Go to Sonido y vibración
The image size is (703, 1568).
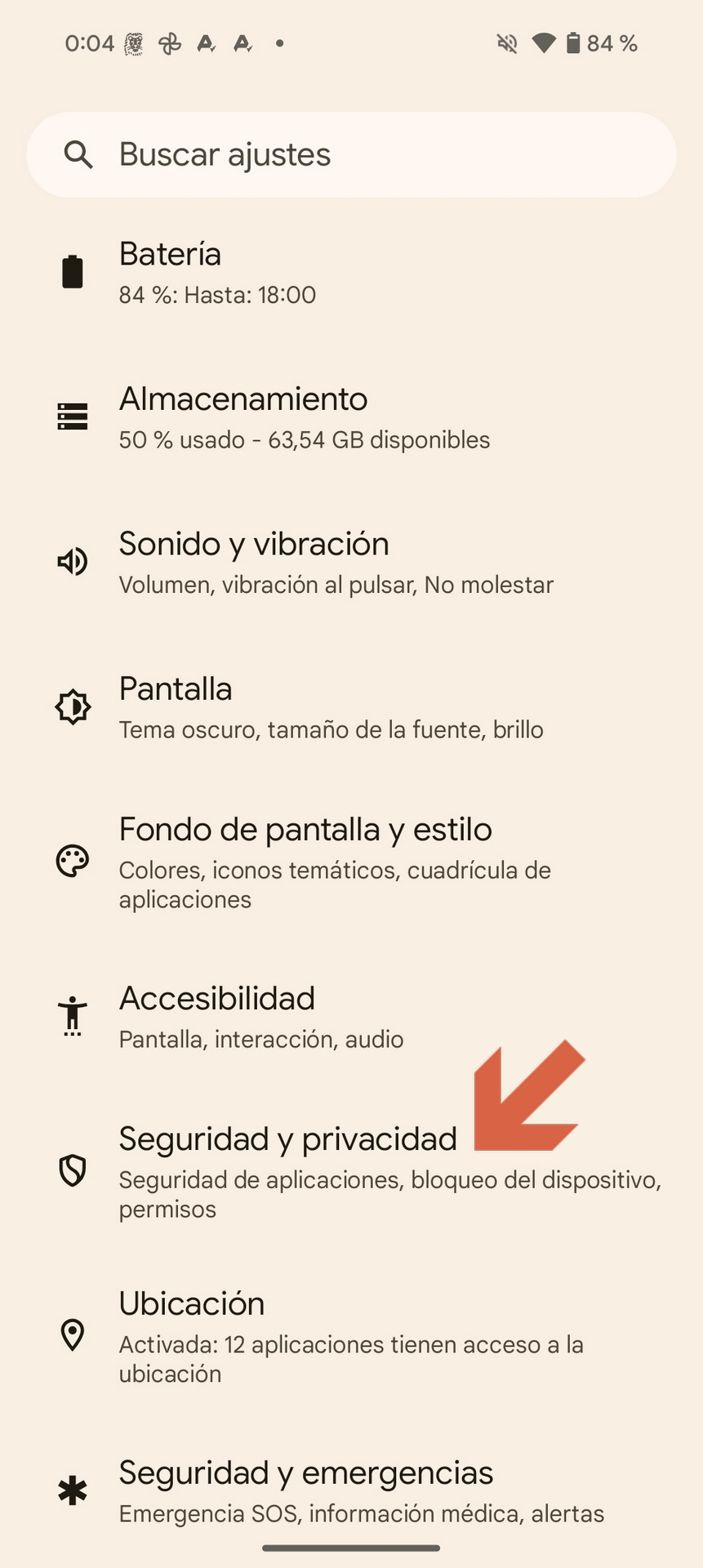(x=351, y=562)
